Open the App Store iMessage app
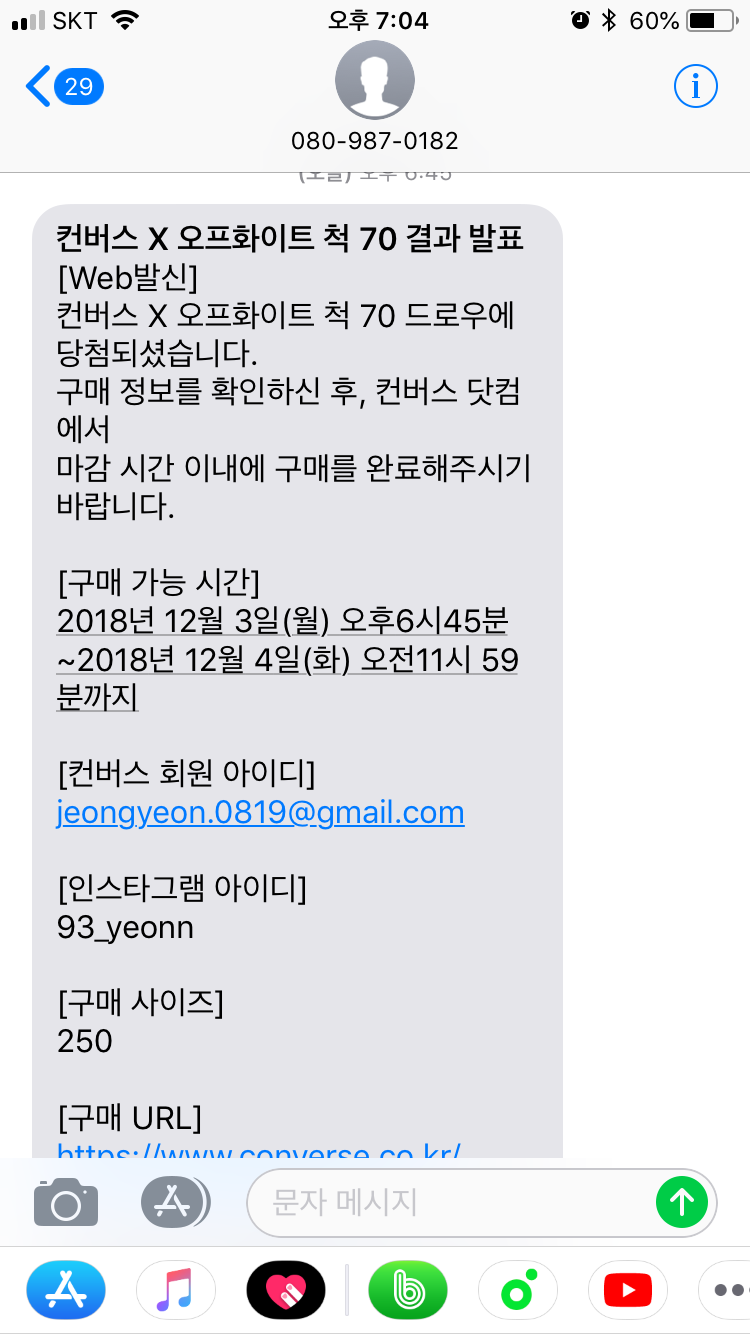The image size is (750, 1334). (66, 1290)
